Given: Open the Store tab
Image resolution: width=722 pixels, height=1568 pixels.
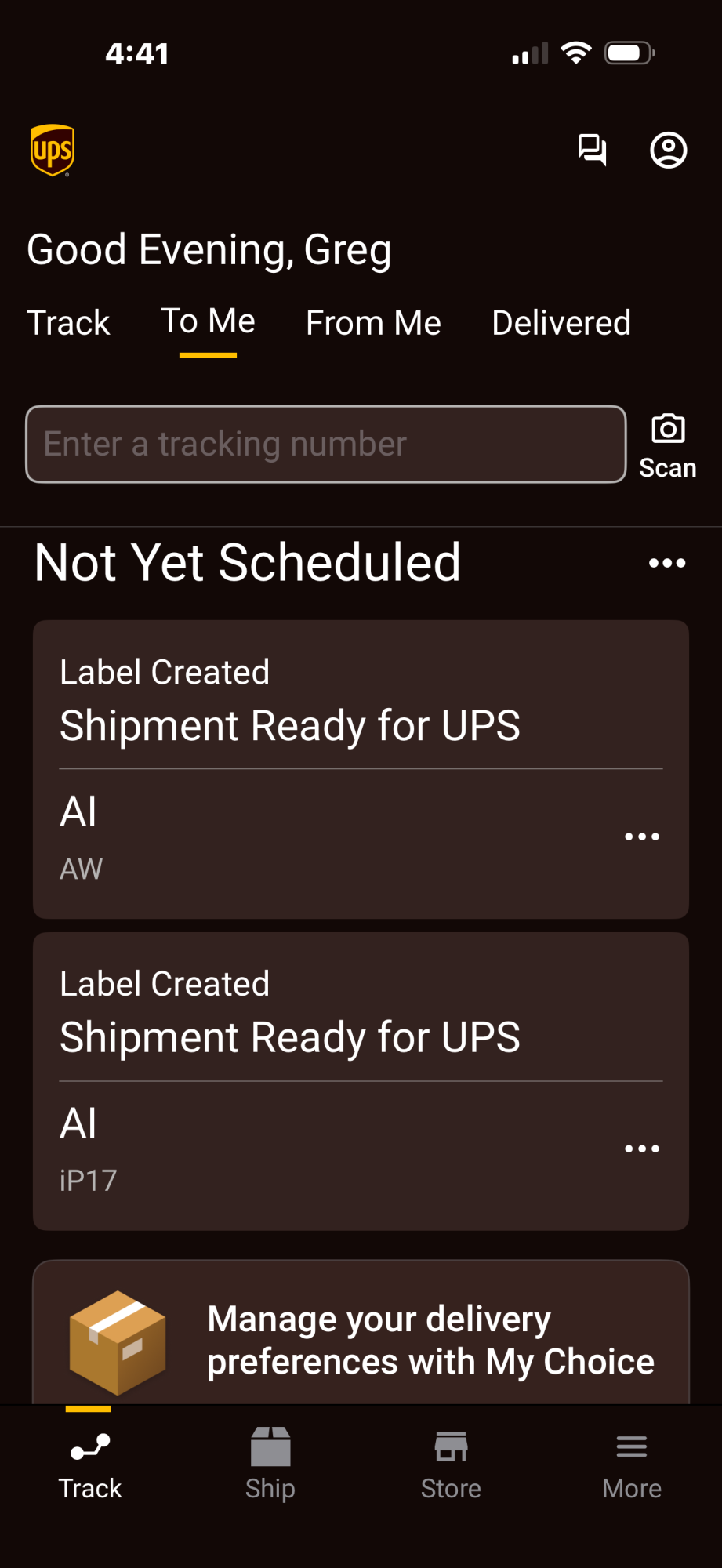Looking at the screenshot, I should [x=451, y=1463].
